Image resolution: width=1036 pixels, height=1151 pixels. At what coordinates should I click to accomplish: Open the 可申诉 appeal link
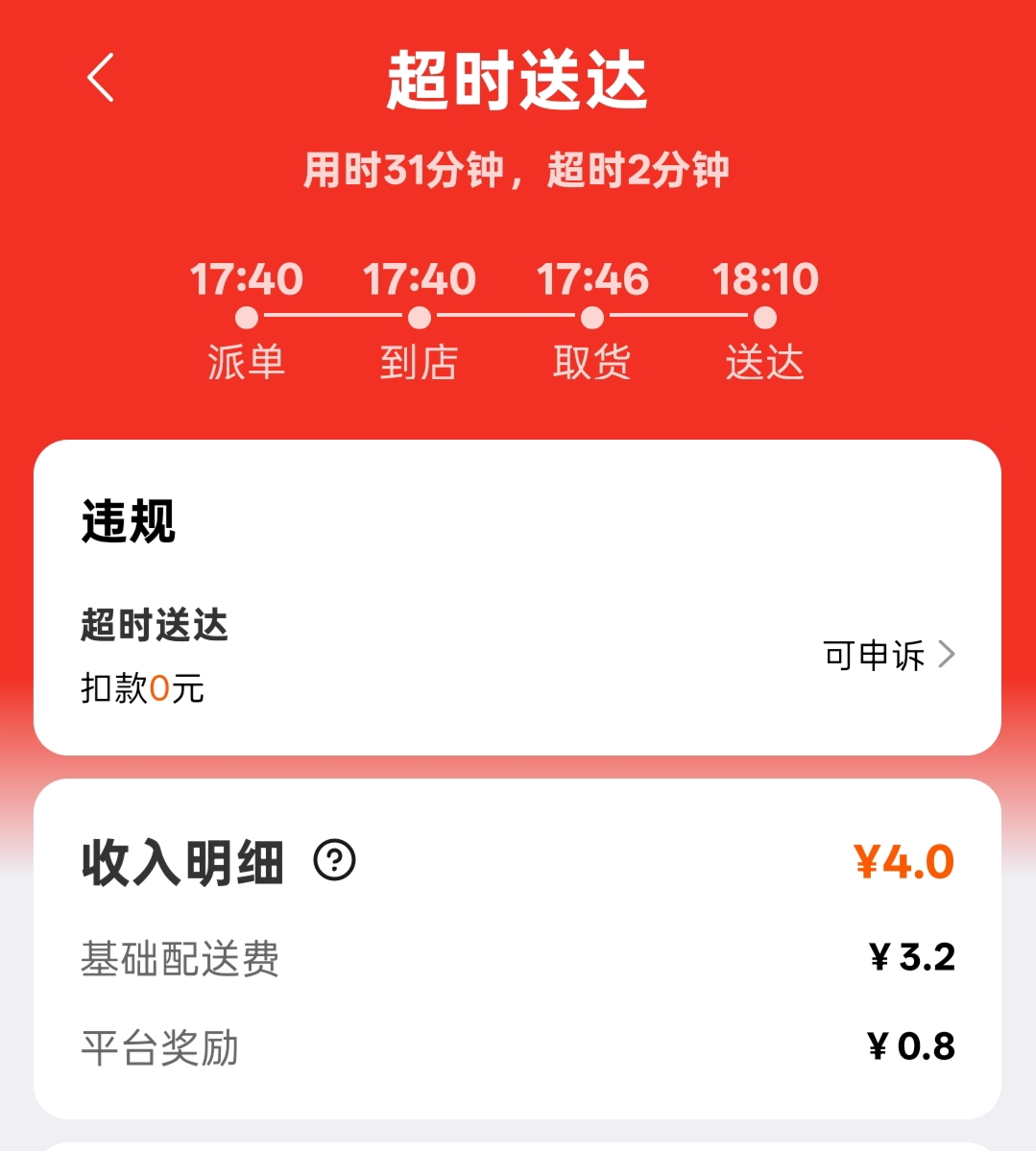(x=888, y=656)
